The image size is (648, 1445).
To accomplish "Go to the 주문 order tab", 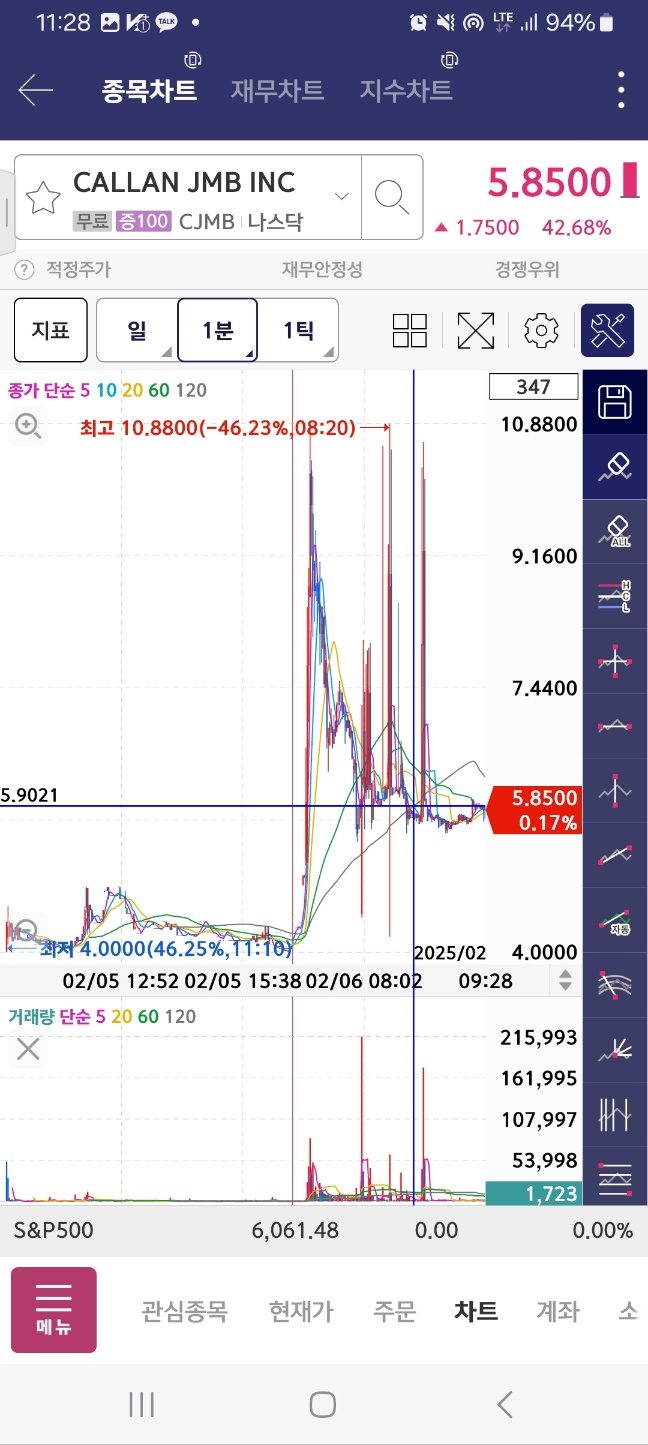I will coord(394,1311).
